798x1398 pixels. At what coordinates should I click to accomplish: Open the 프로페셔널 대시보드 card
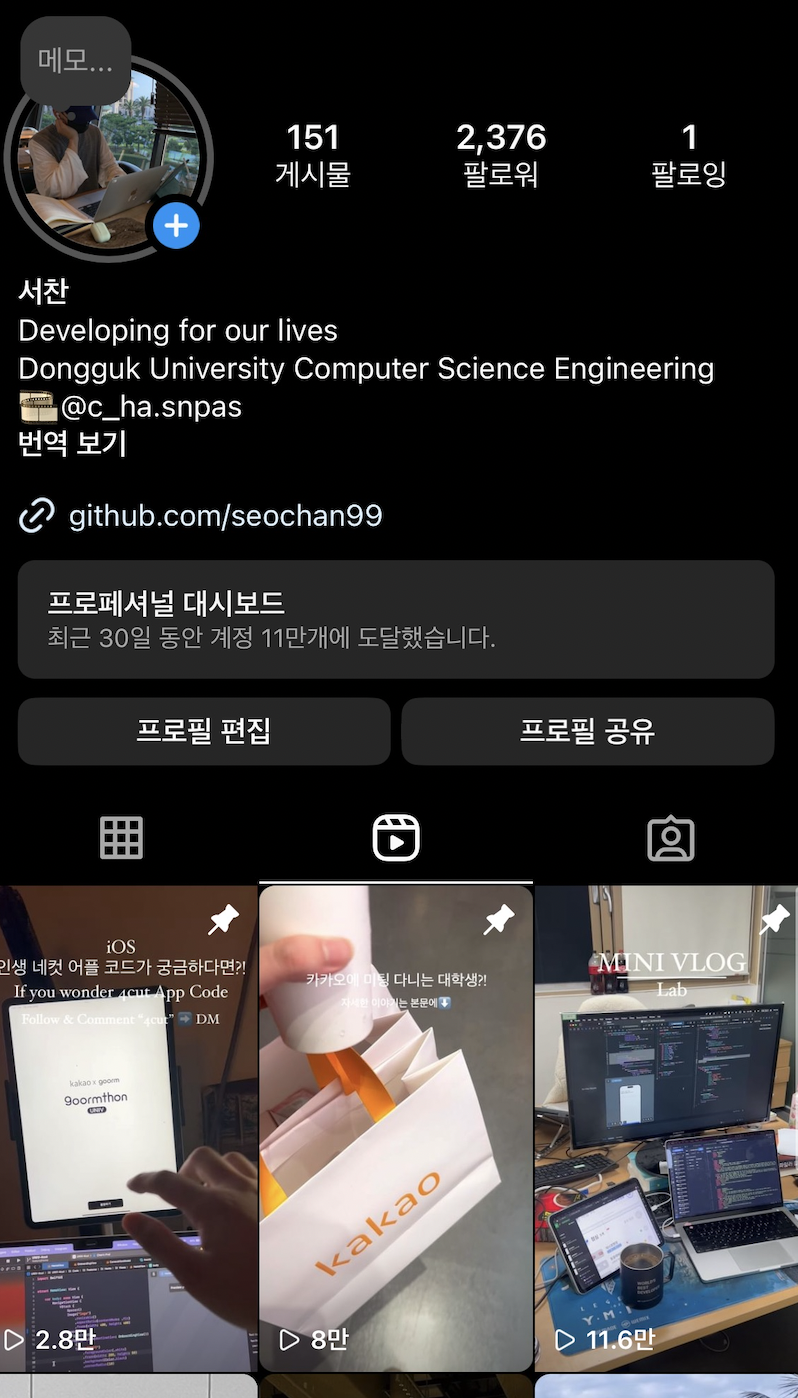coord(396,619)
